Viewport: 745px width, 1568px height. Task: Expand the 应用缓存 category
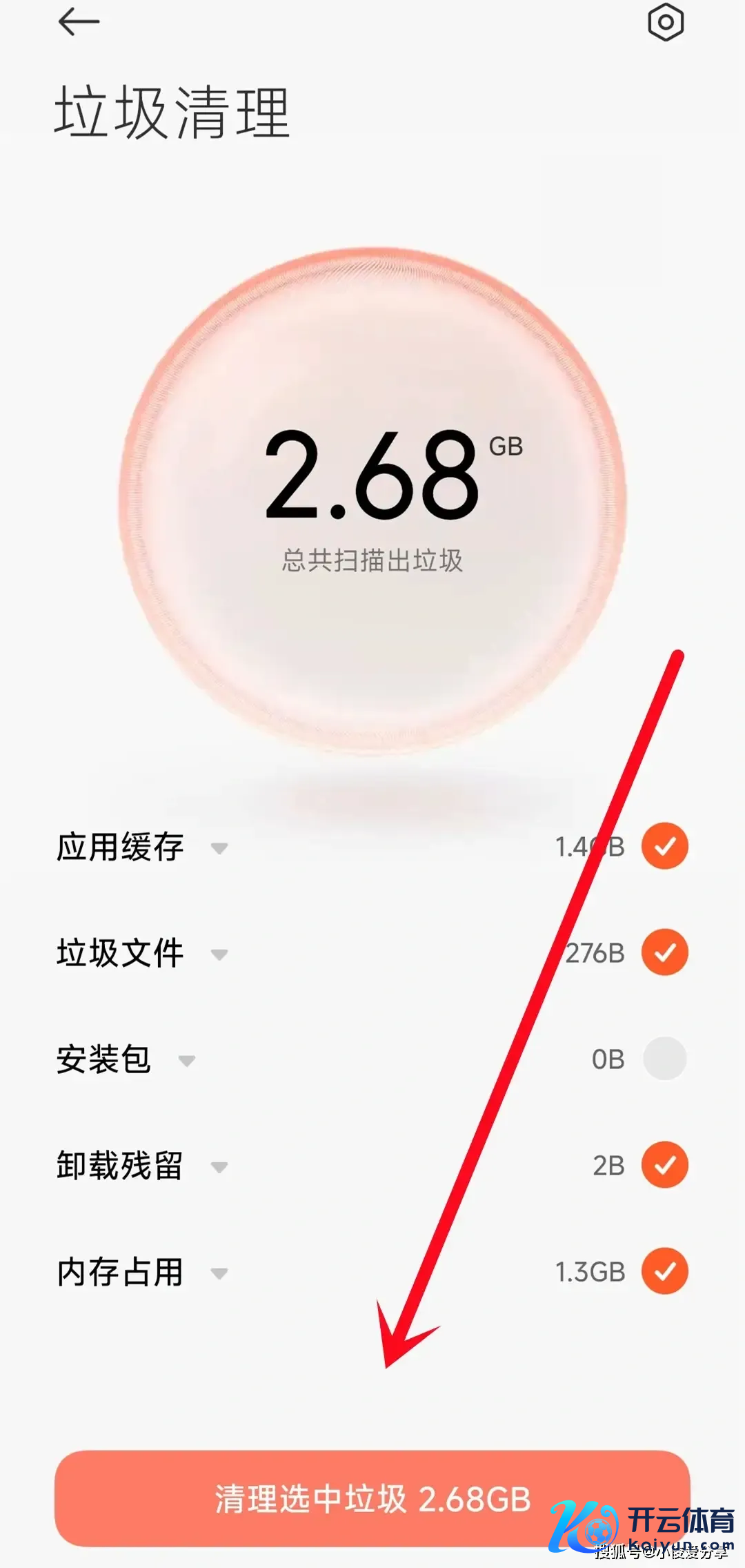pyautogui.click(x=219, y=848)
